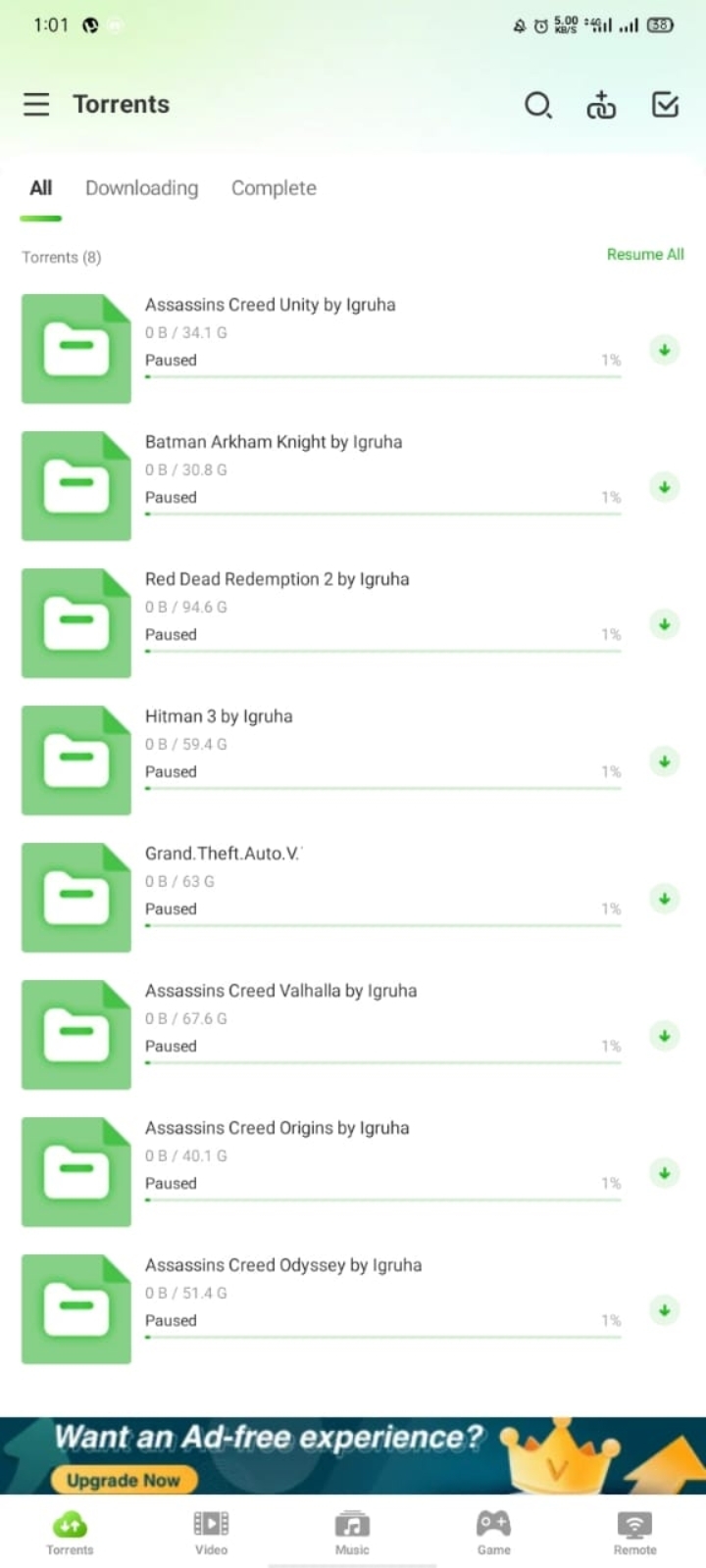Enter multi-select mode with the checkbox icon

pos(665,104)
